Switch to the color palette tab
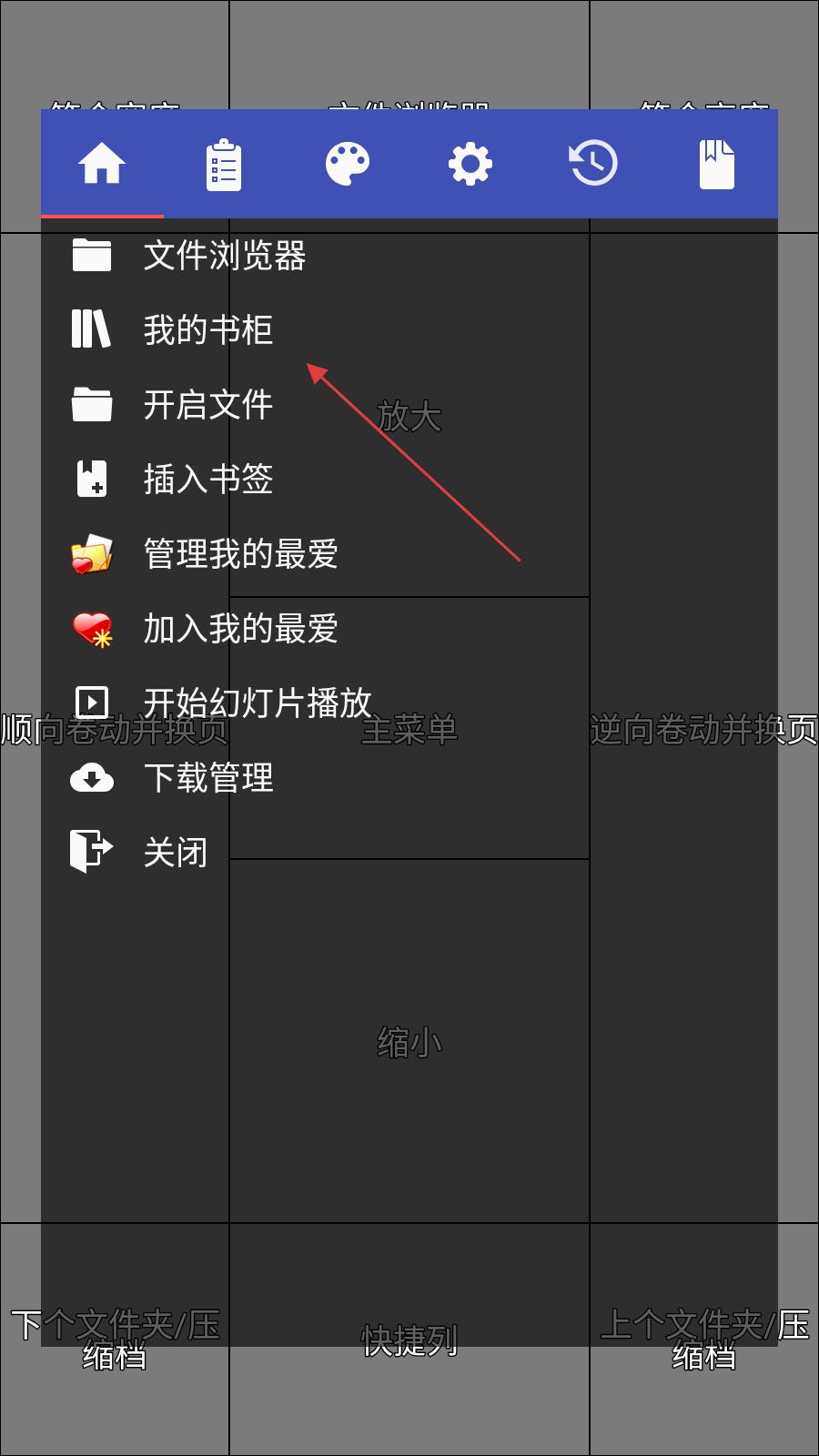 [348, 164]
